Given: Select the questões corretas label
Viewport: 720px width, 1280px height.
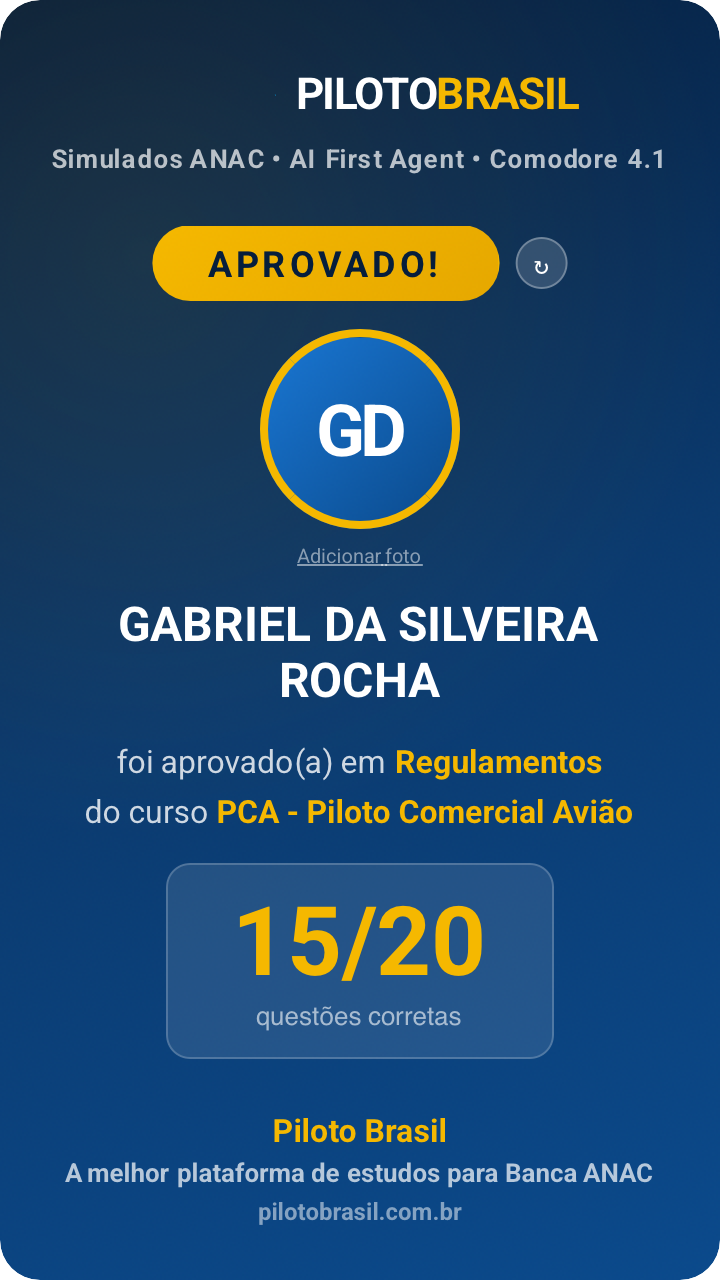Looking at the screenshot, I should coord(360,1016).
